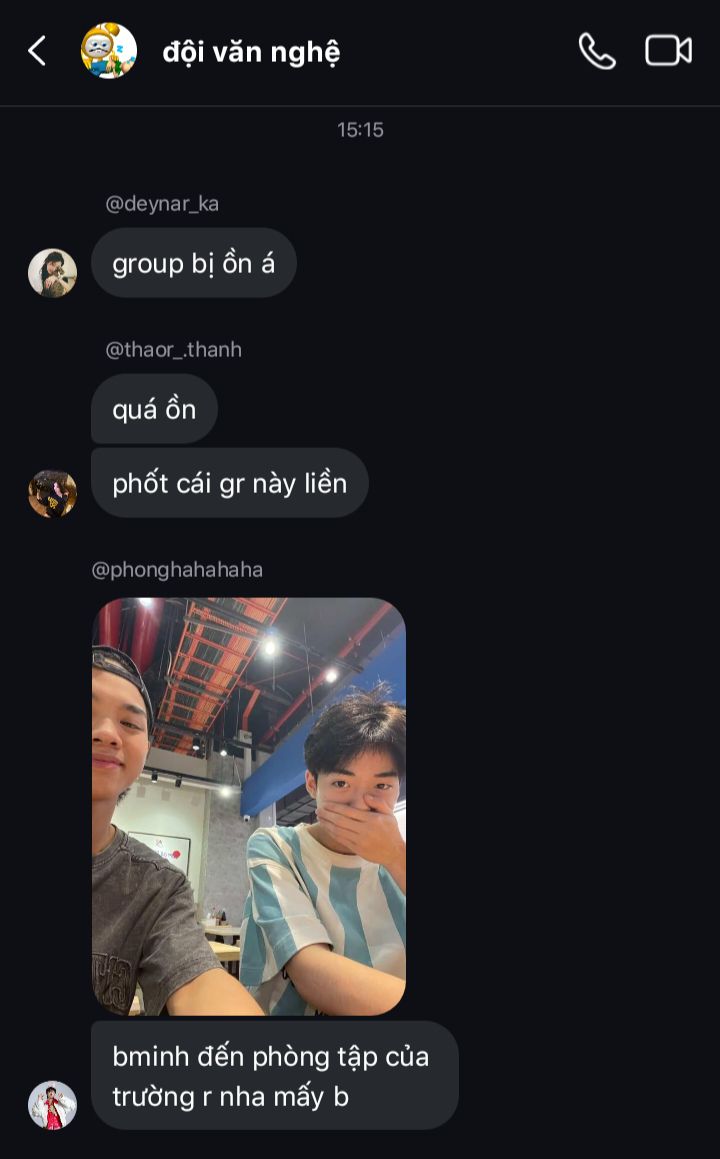This screenshot has height=1159, width=720.
Task: View phonghahahaha's profile avatar
Action: click(52, 1105)
